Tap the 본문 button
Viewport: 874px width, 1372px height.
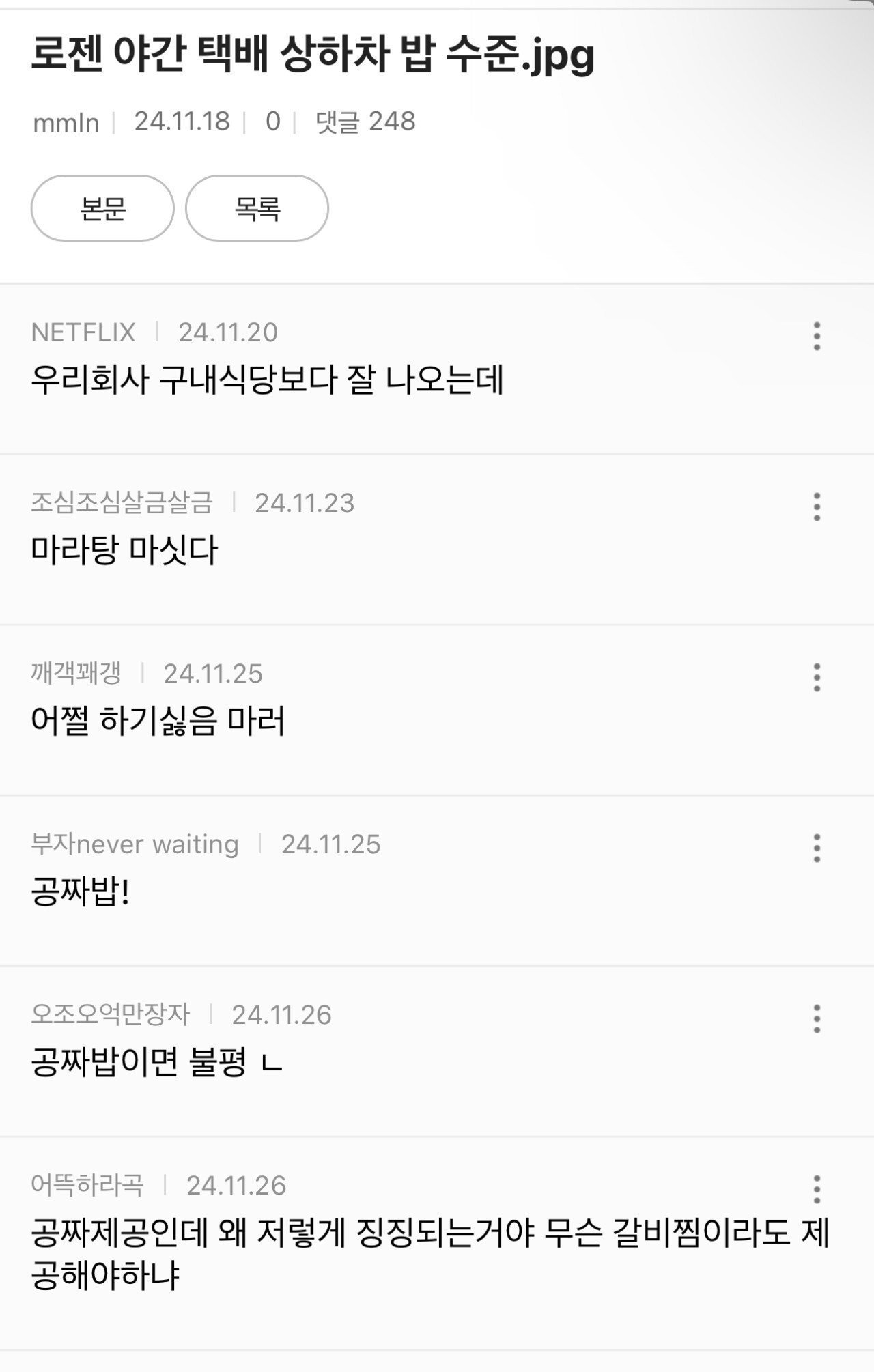(102, 208)
